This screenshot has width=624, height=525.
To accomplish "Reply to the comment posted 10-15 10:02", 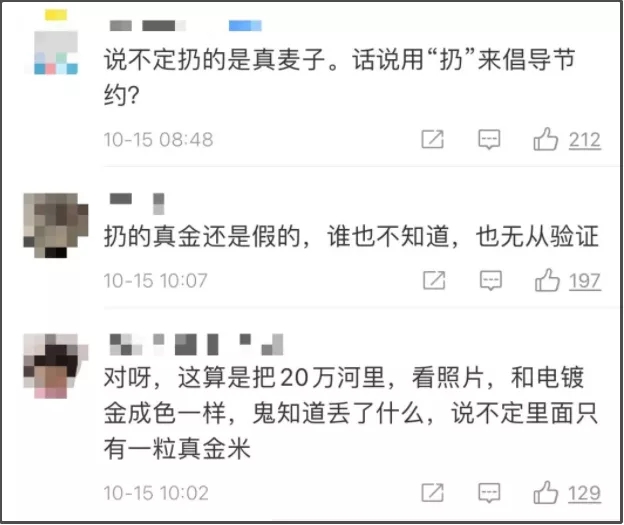I will pyautogui.click(x=489, y=493).
